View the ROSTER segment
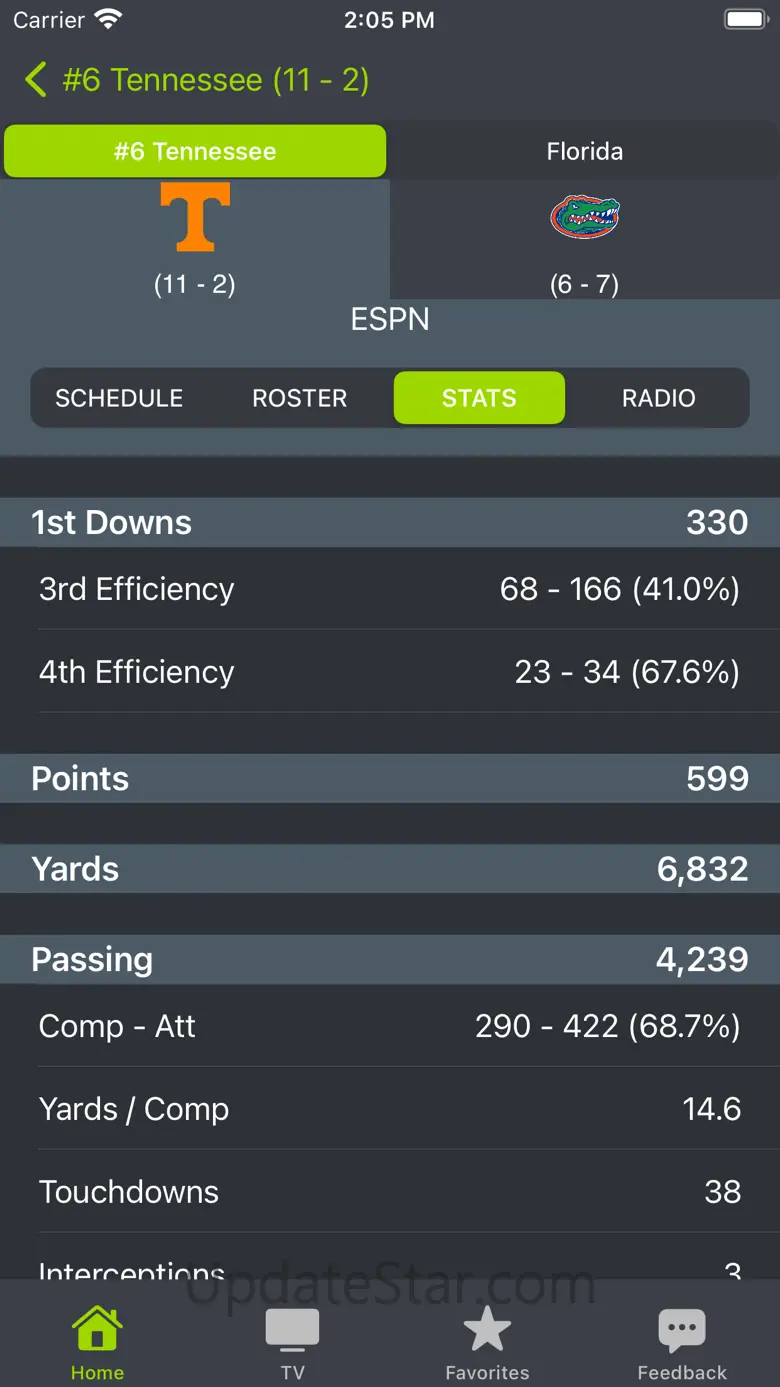Screen dimensions: 780x1387 (x=299, y=398)
